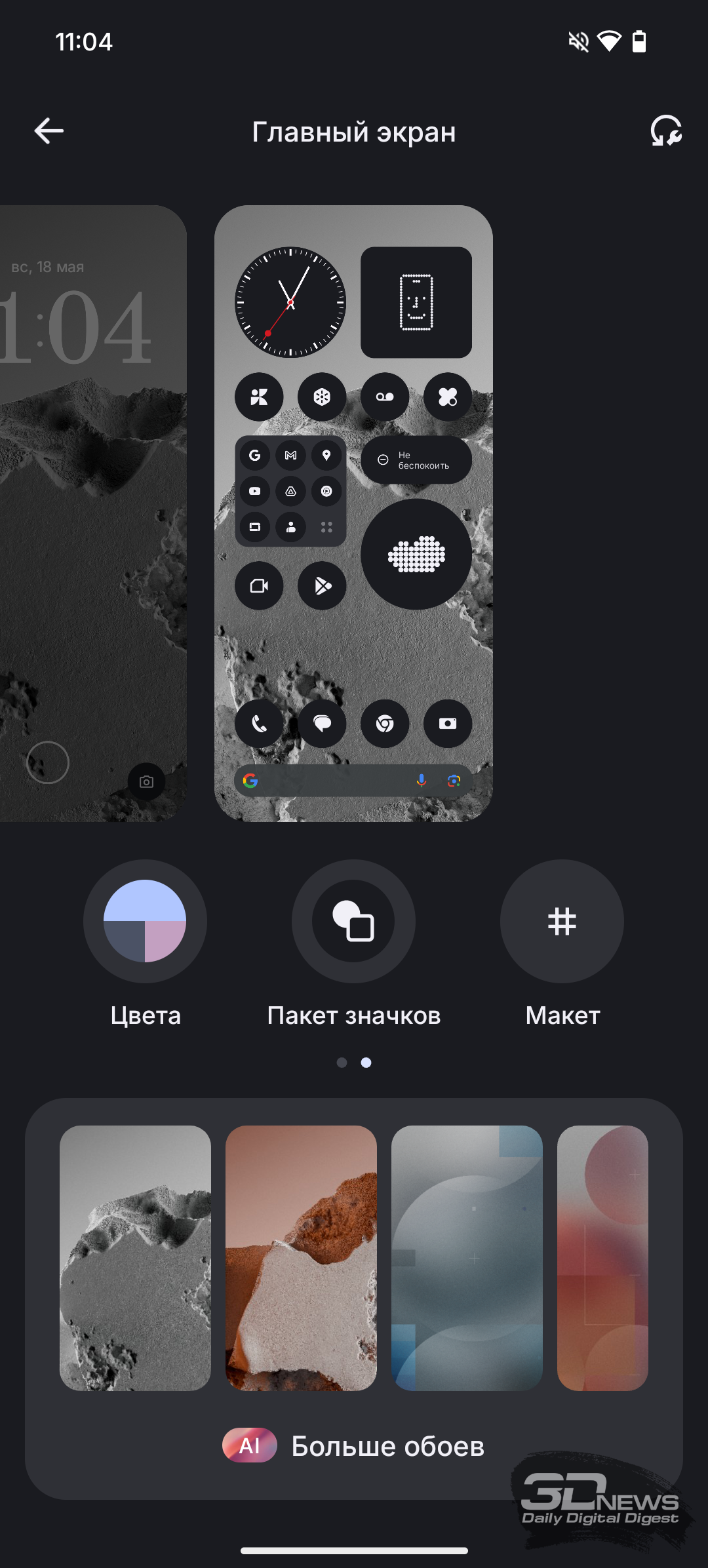This screenshot has width=708, height=1568.
Task: Switch to the first page dot
Action: click(x=342, y=1063)
